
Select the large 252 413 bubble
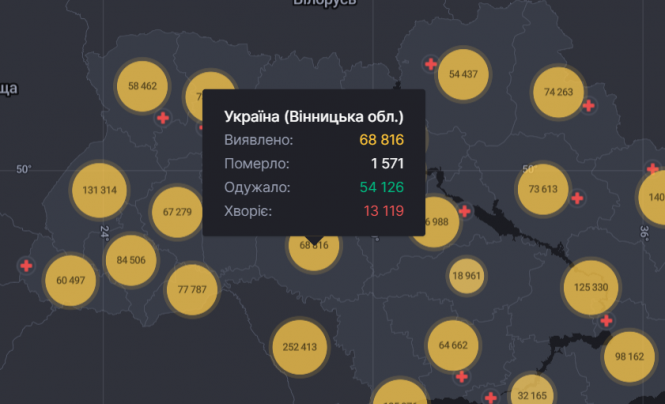click(300, 347)
